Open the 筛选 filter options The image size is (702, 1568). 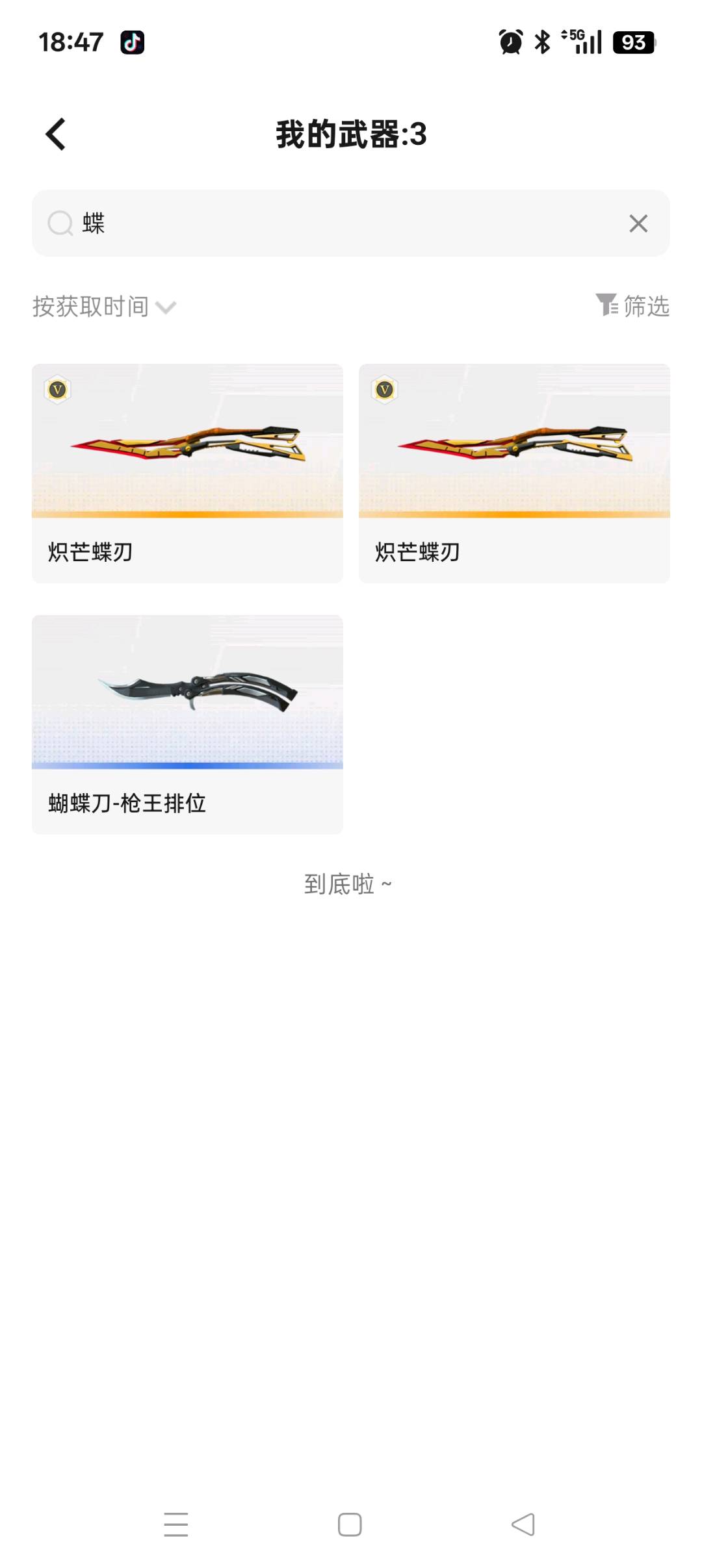point(632,305)
